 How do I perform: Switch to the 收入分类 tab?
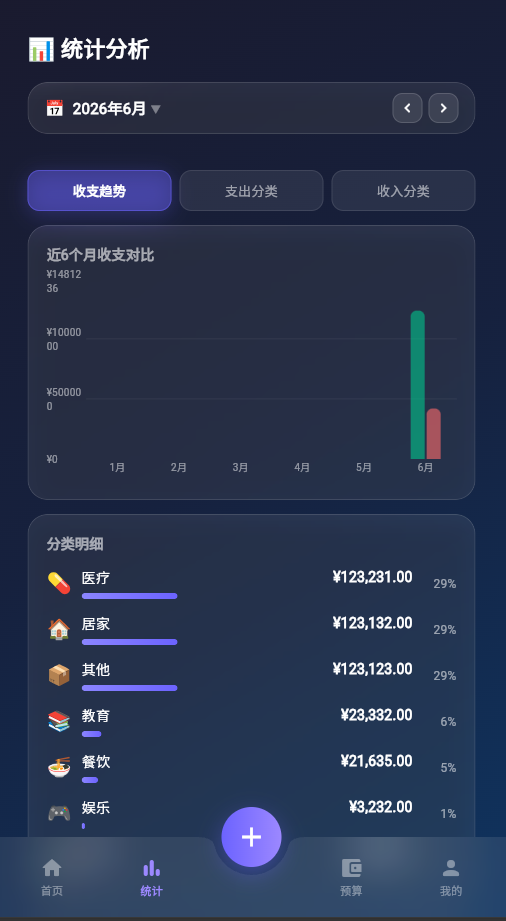point(403,190)
